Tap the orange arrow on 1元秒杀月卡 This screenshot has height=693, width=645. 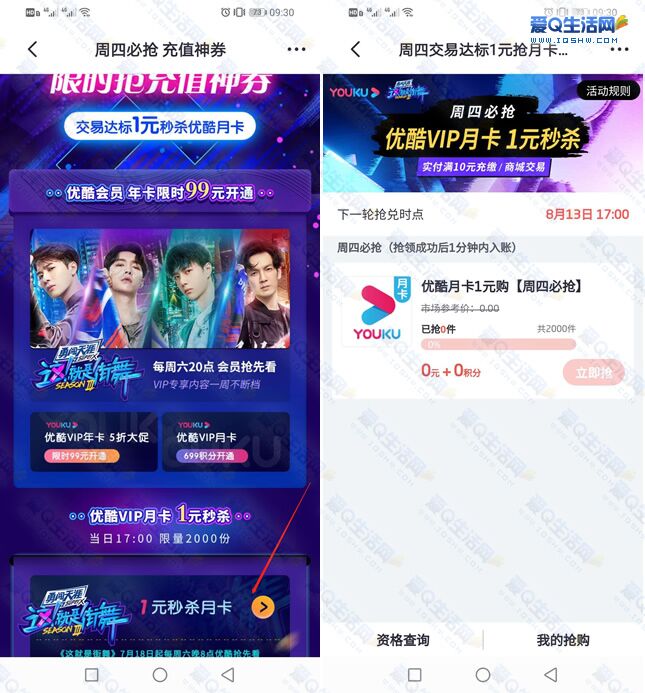(262, 607)
